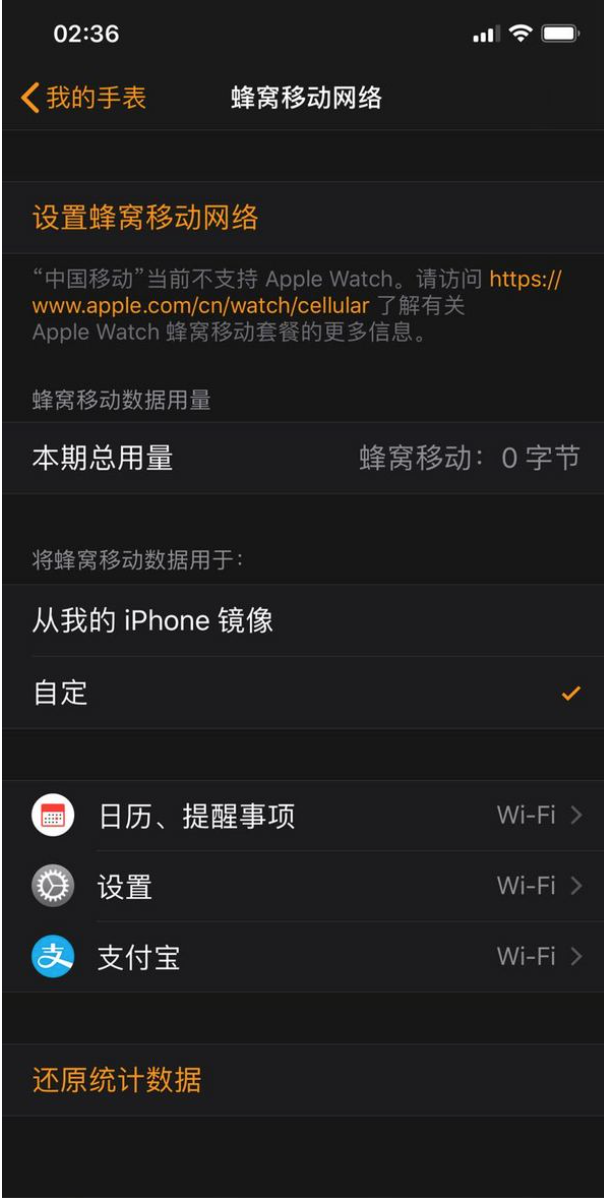Open 日历、提醒事项 data settings
The height and width of the screenshot is (1198, 604).
(302, 816)
